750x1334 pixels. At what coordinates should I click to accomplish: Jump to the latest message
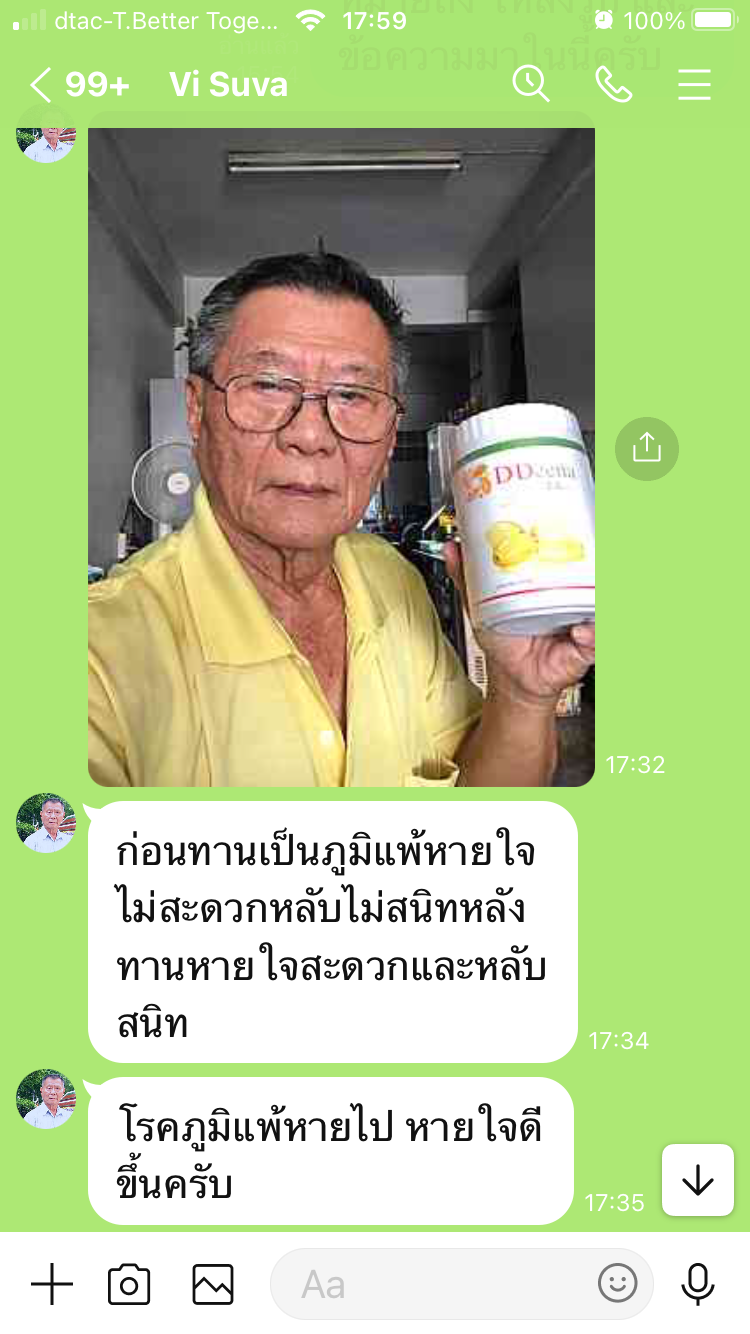click(698, 1181)
